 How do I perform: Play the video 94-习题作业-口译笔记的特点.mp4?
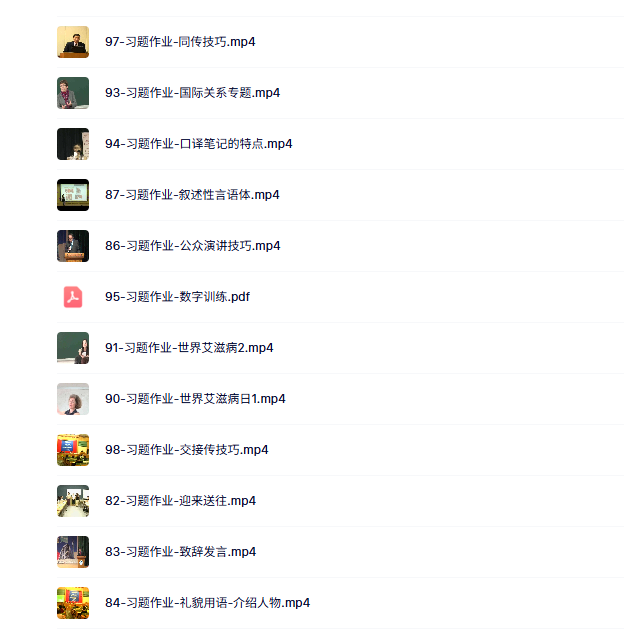[x=198, y=144]
